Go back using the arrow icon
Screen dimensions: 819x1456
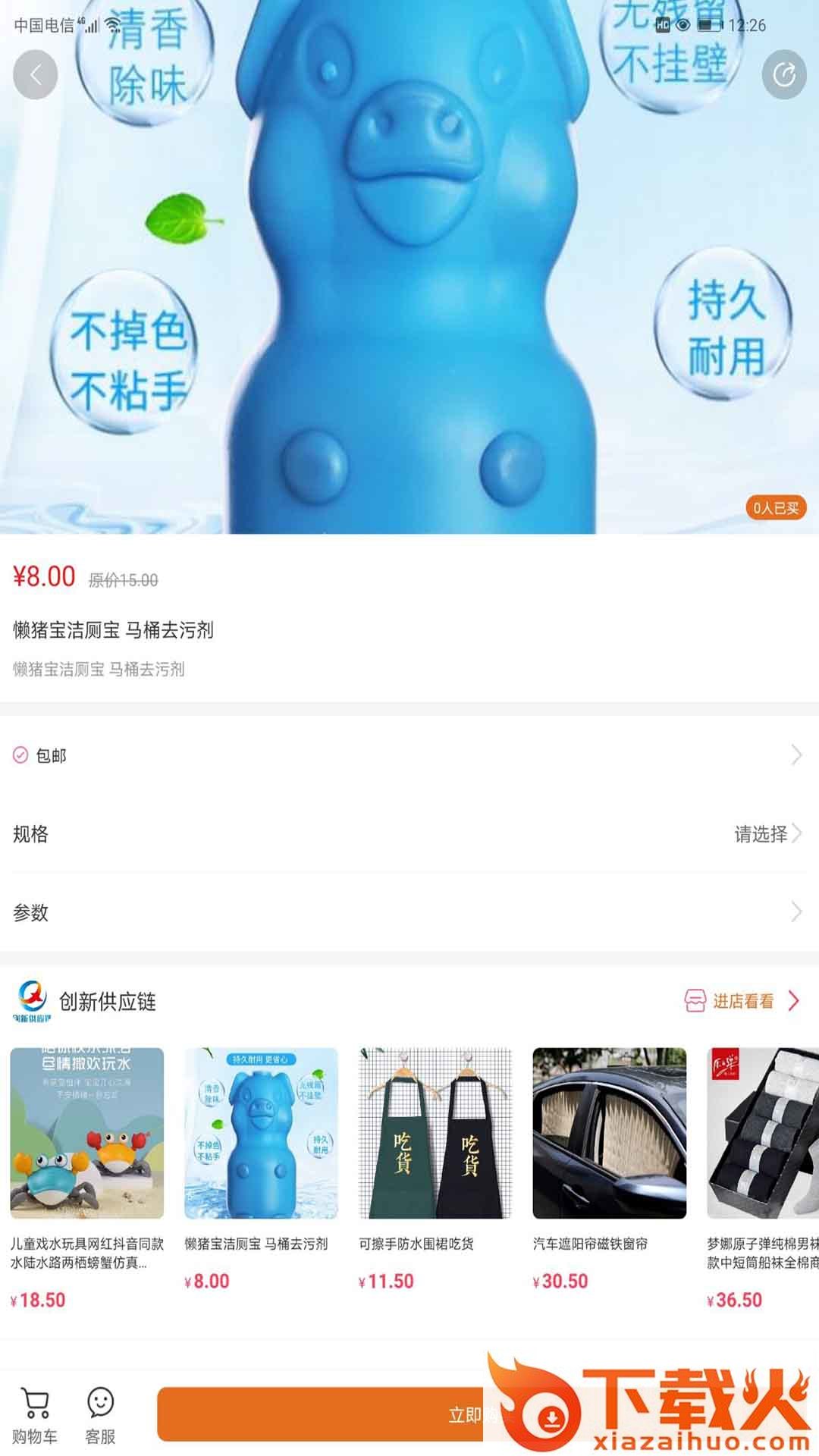(35, 74)
